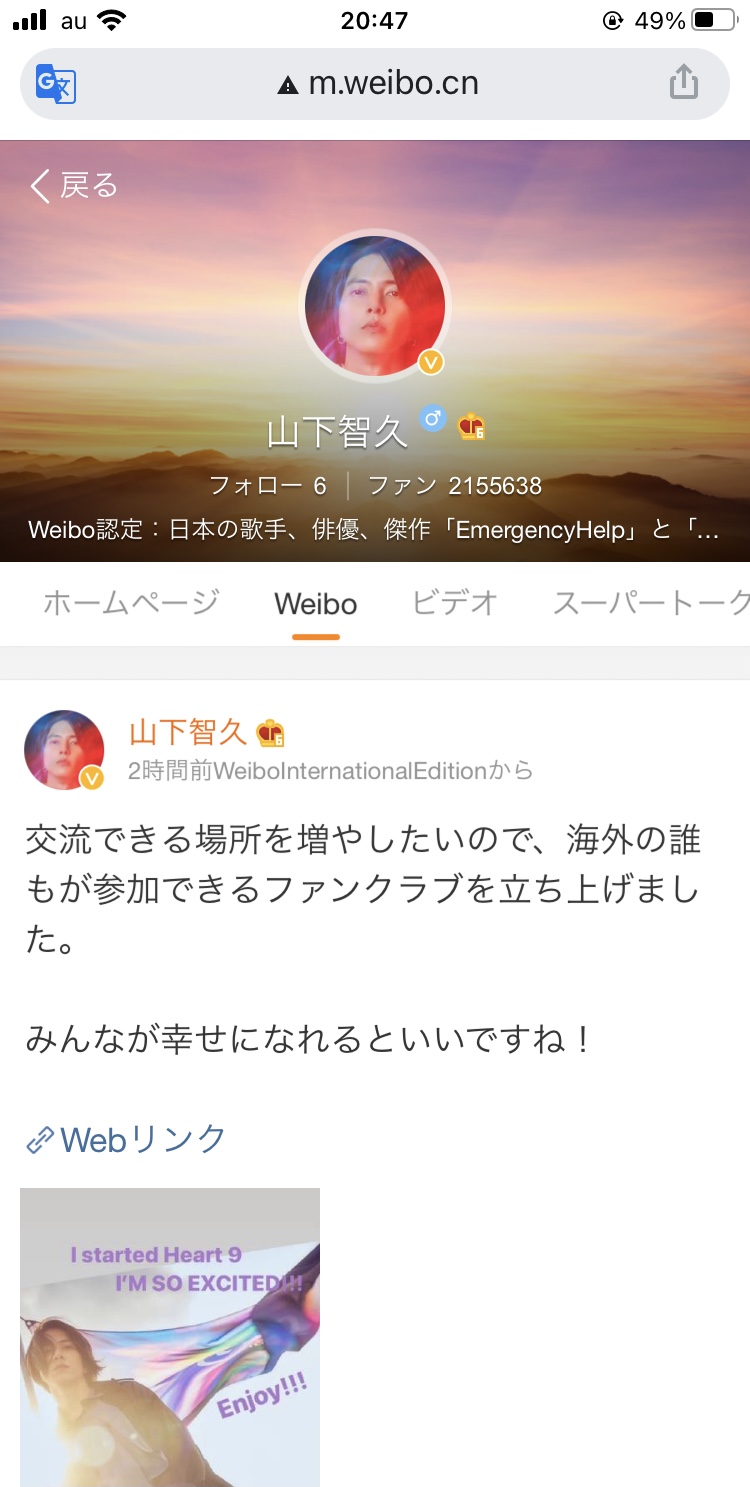Image resolution: width=750 pixels, height=1487 pixels.
Task: View the フォロー following list
Action: tap(268, 486)
